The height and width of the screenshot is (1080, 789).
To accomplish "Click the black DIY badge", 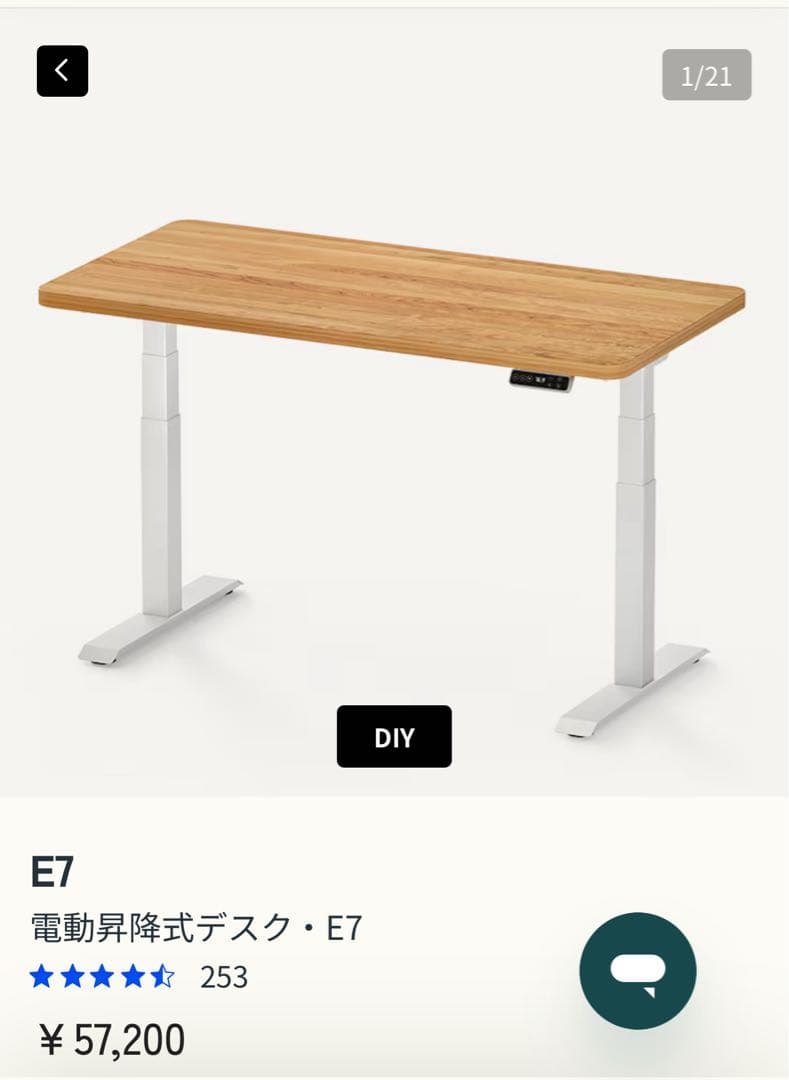I will pos(395,737).
